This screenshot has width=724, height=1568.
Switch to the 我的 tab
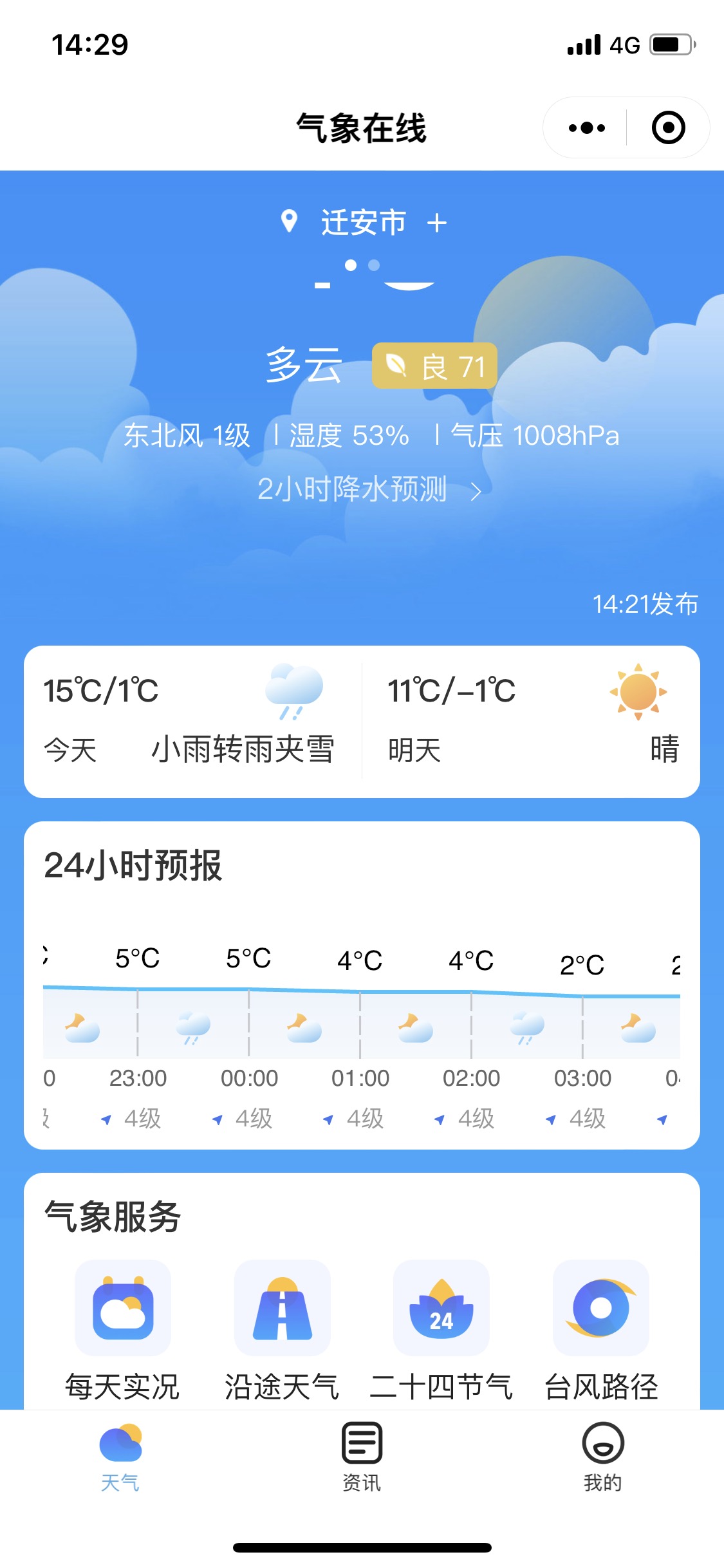(602, 1458)
